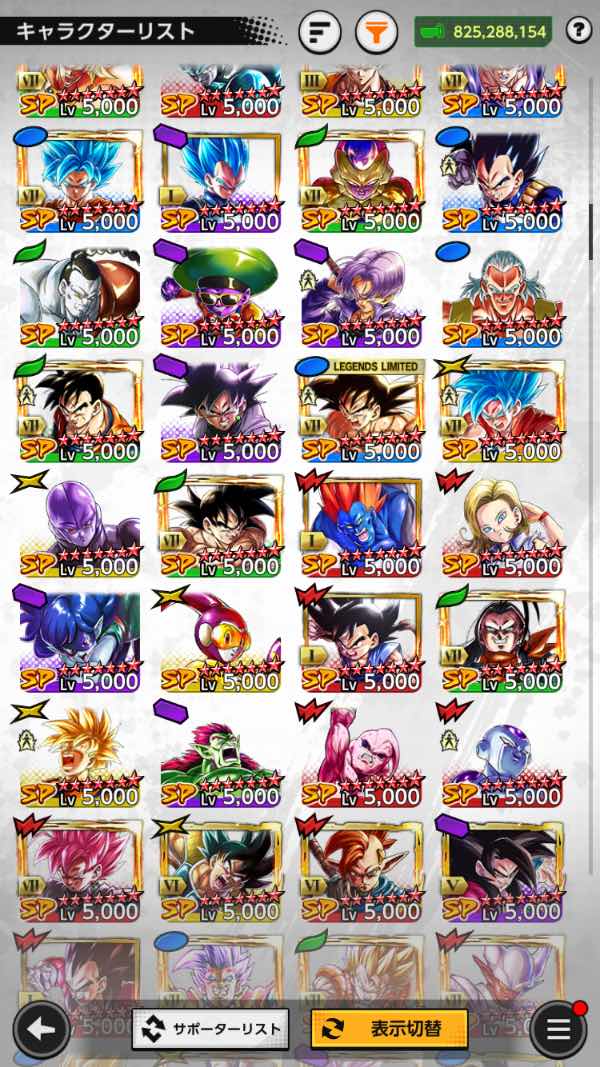
Task: Open the Goku Black character card
Action: pyautogui.click(x=219, y=410)
